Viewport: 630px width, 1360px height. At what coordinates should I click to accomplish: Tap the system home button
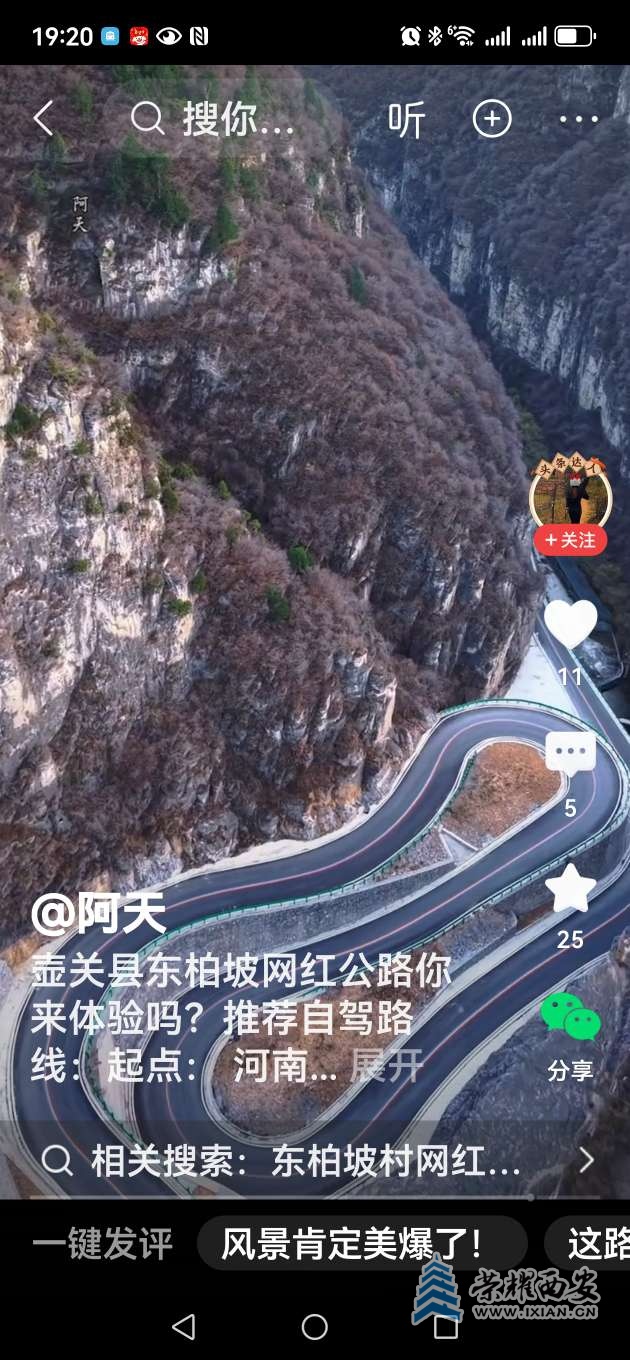tap(315, 1327)
